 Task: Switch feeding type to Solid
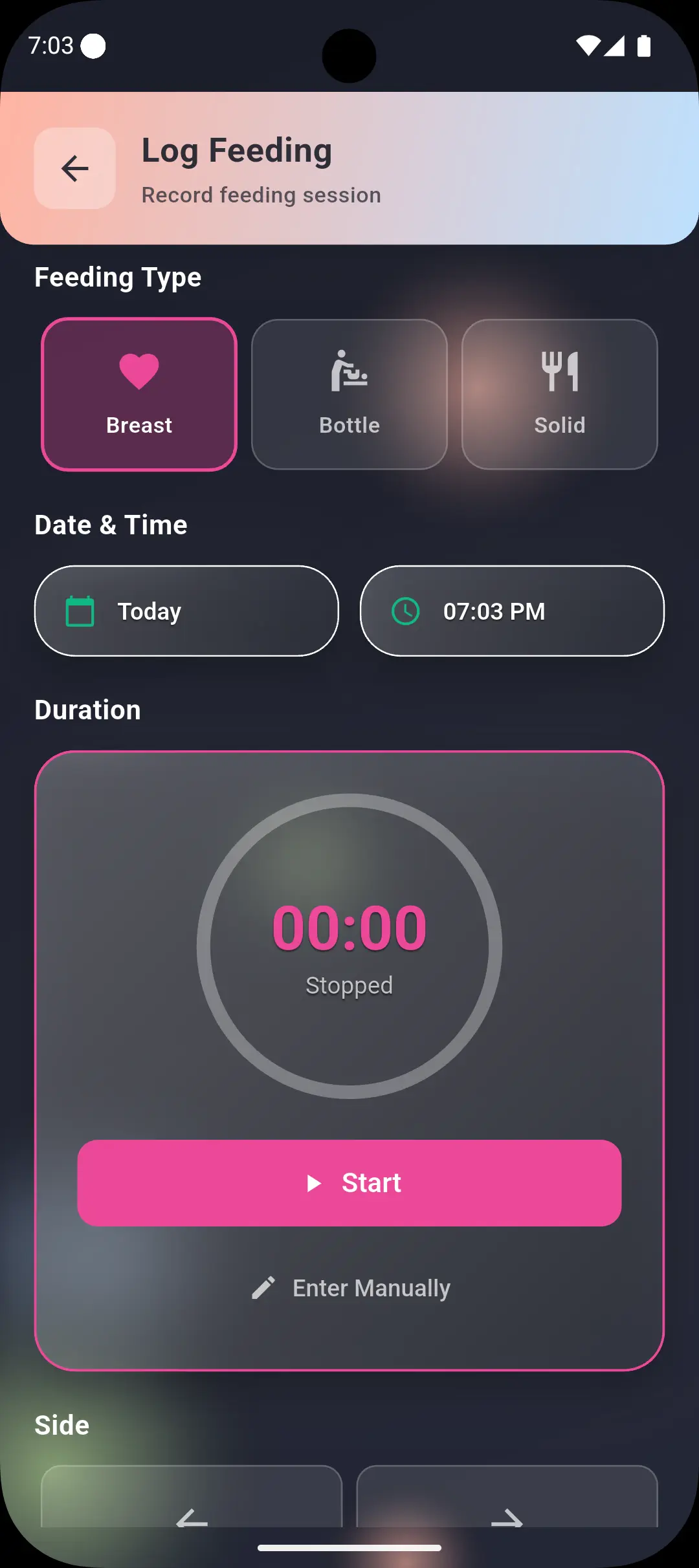560,394
